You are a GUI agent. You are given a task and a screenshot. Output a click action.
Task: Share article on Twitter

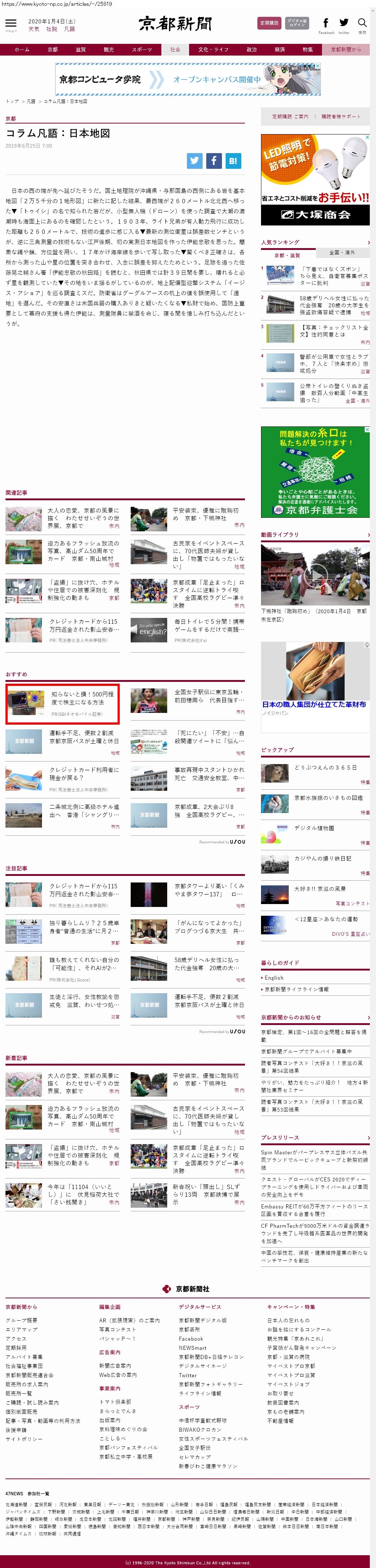(x=195, y=161)
